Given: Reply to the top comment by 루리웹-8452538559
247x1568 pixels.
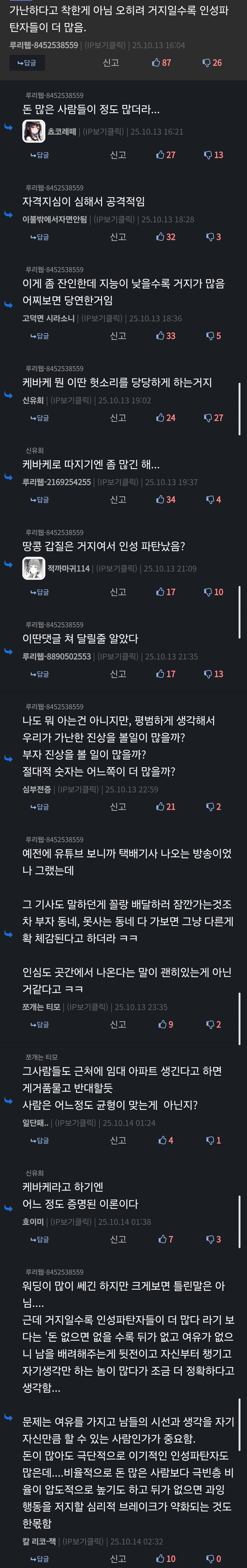Looking at the screenshot, I should click(x=27, y=63).
